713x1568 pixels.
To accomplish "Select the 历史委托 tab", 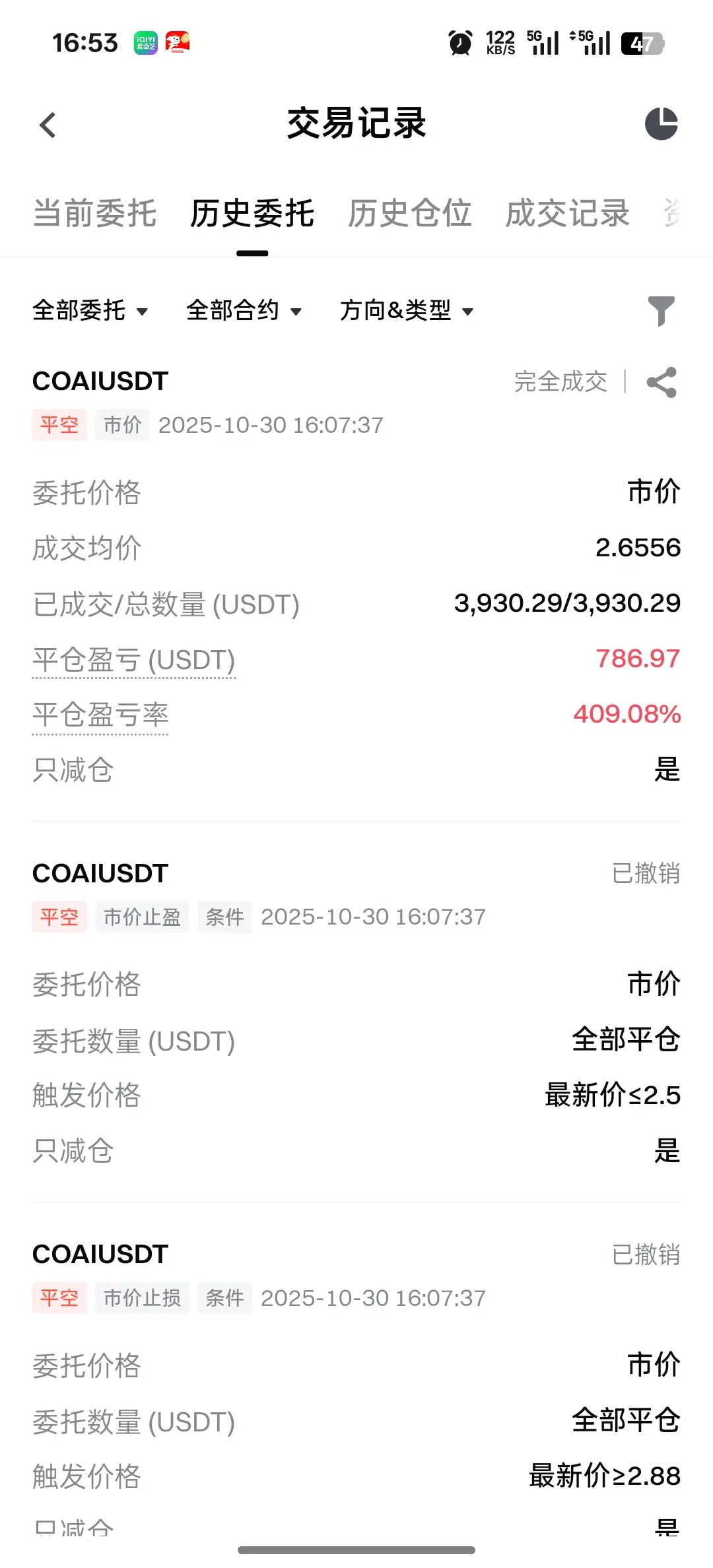I will [x=252, y=214].
